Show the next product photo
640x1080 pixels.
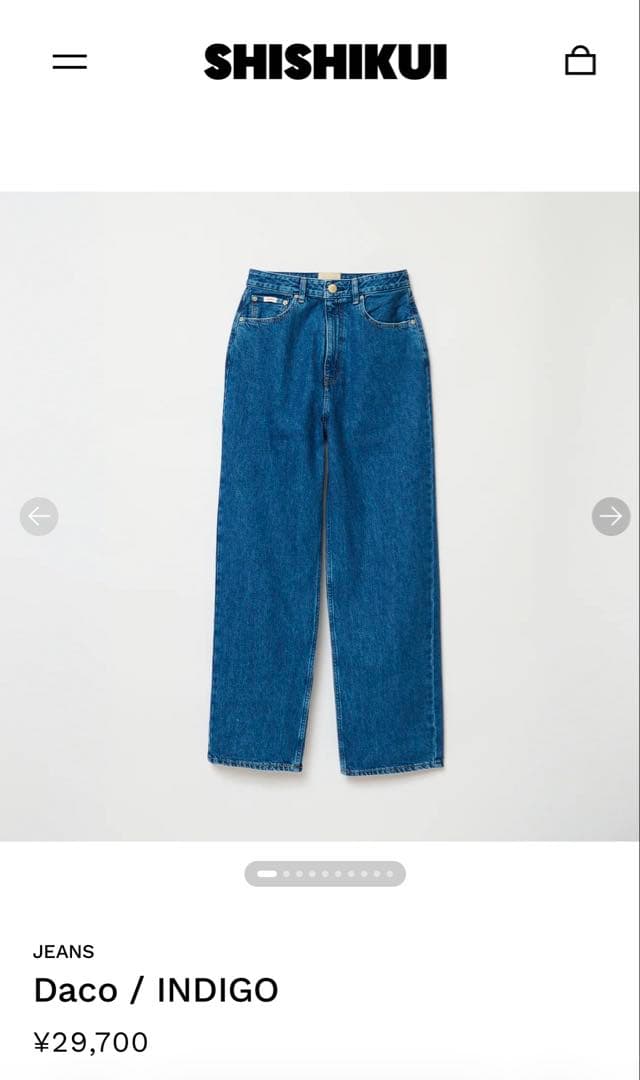(x=611, y=516)
